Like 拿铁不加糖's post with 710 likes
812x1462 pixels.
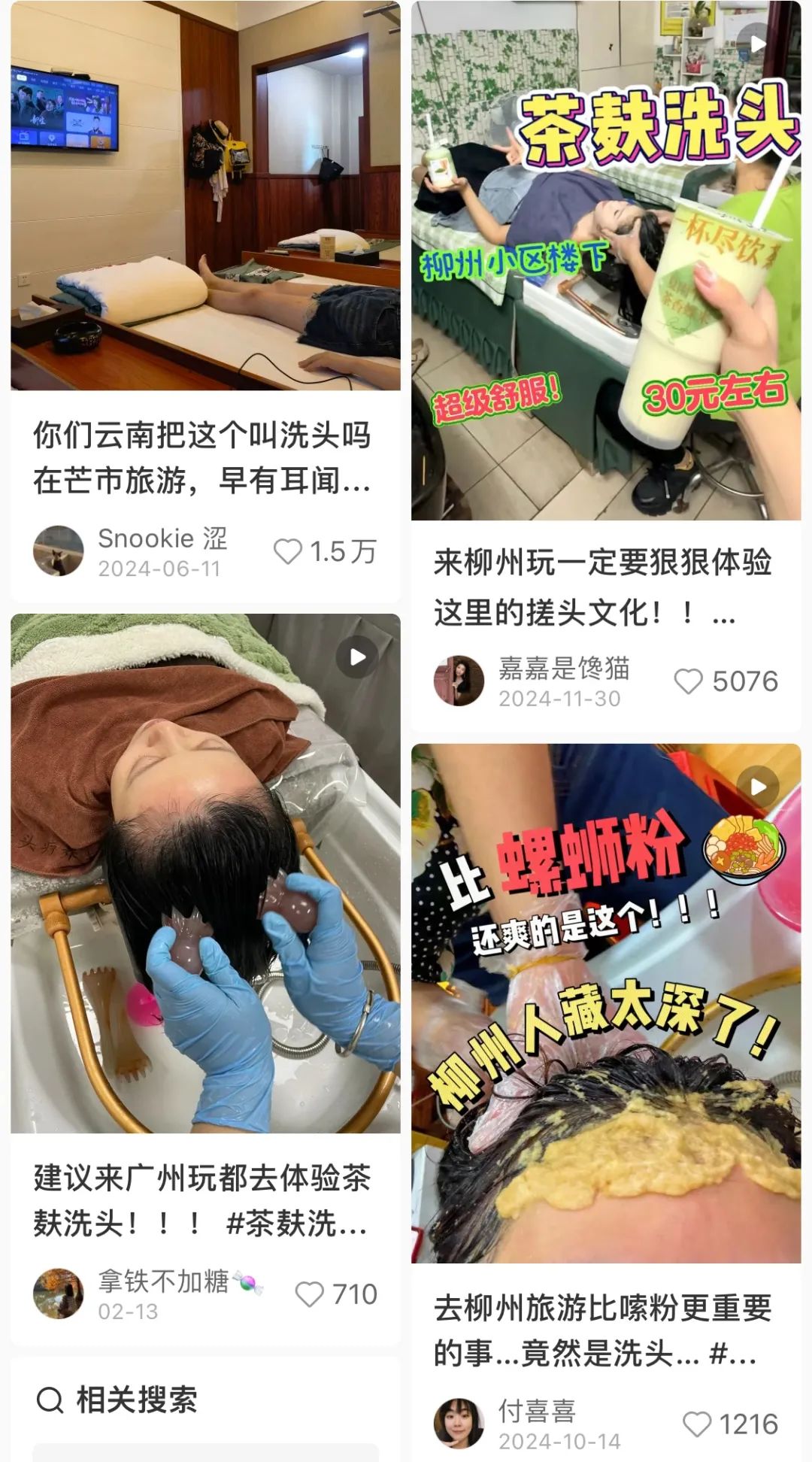click(309, 1294)
